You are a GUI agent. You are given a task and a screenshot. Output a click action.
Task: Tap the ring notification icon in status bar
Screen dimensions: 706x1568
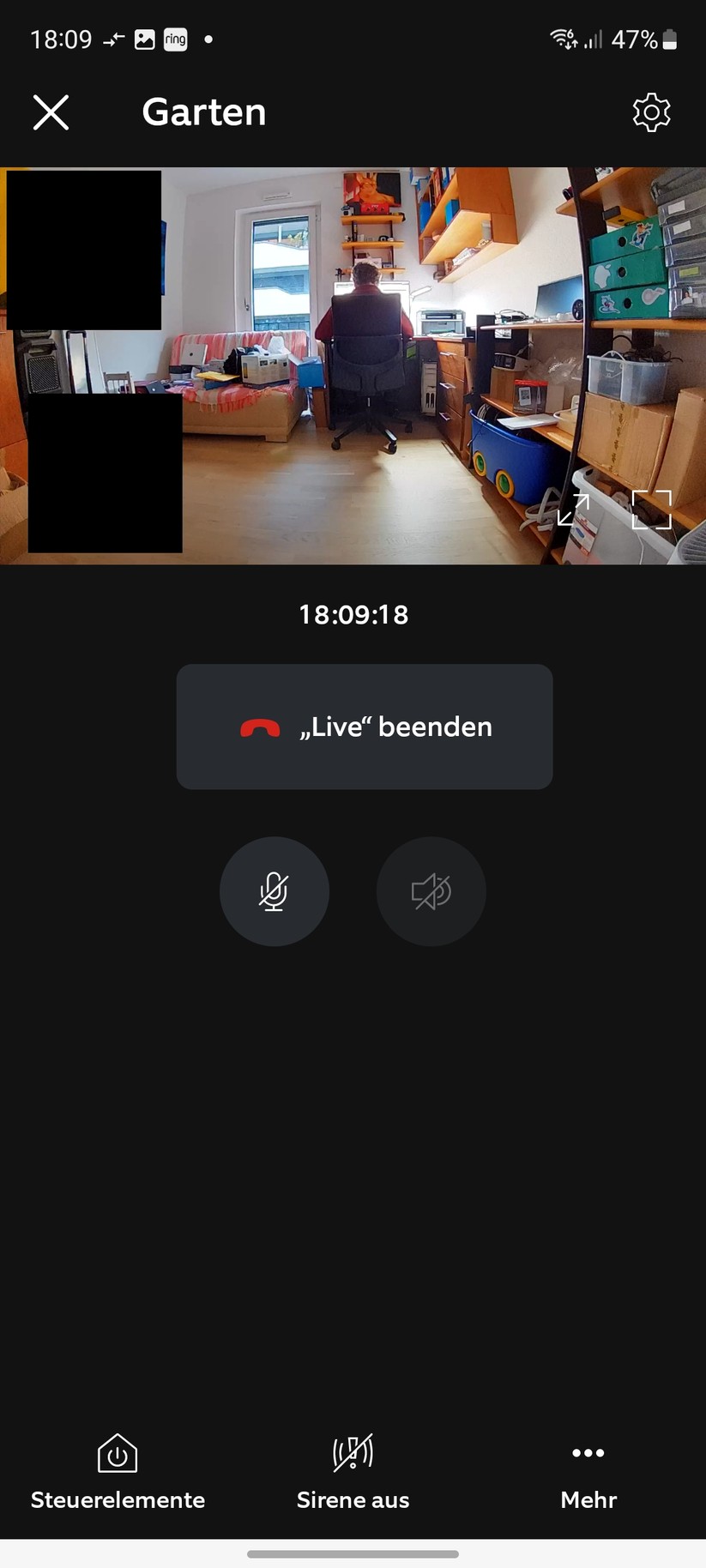(175, 39)
